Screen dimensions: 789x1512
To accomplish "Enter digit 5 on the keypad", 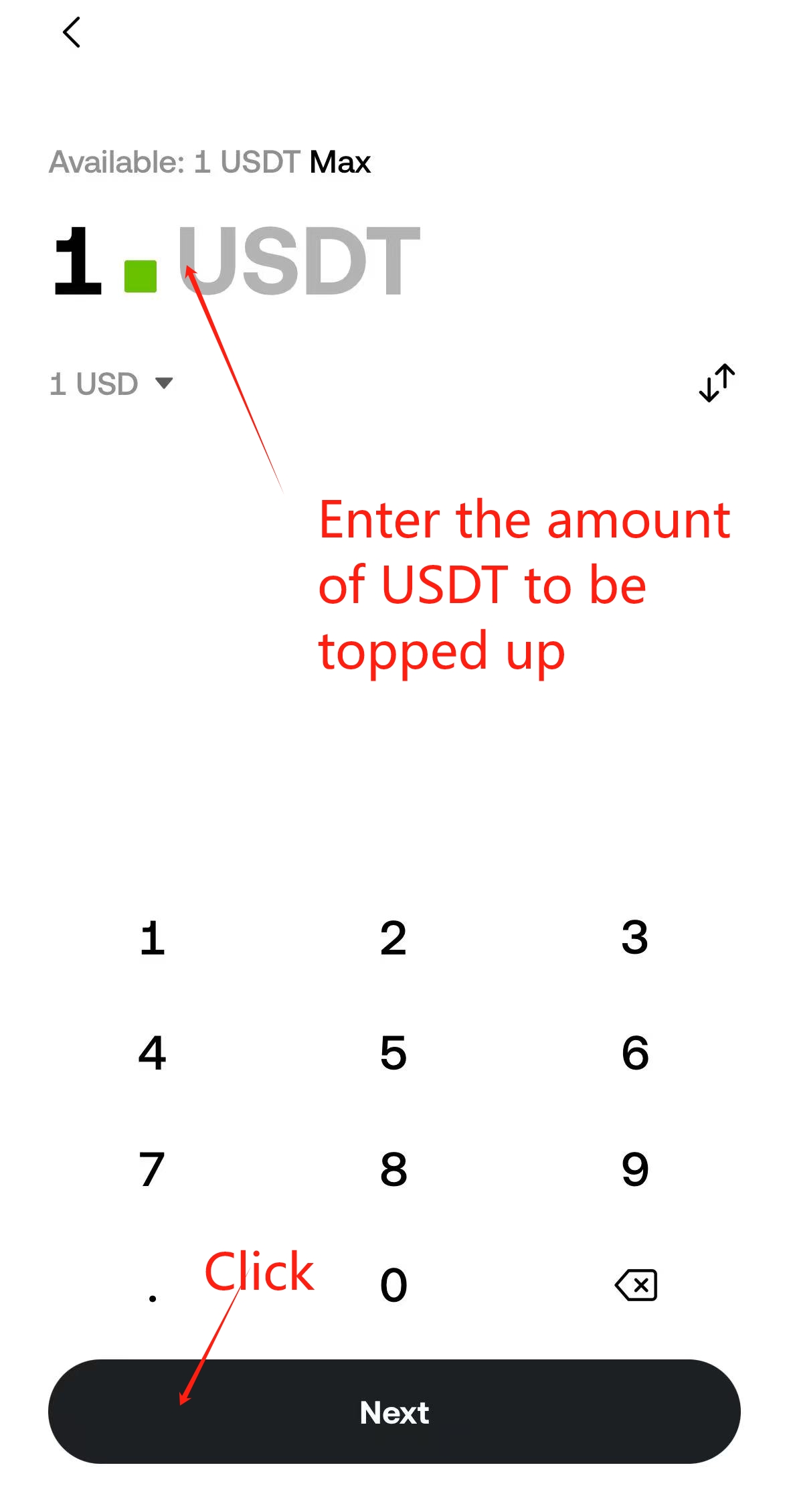I will pyautogui.click(x=393, y=1054).
